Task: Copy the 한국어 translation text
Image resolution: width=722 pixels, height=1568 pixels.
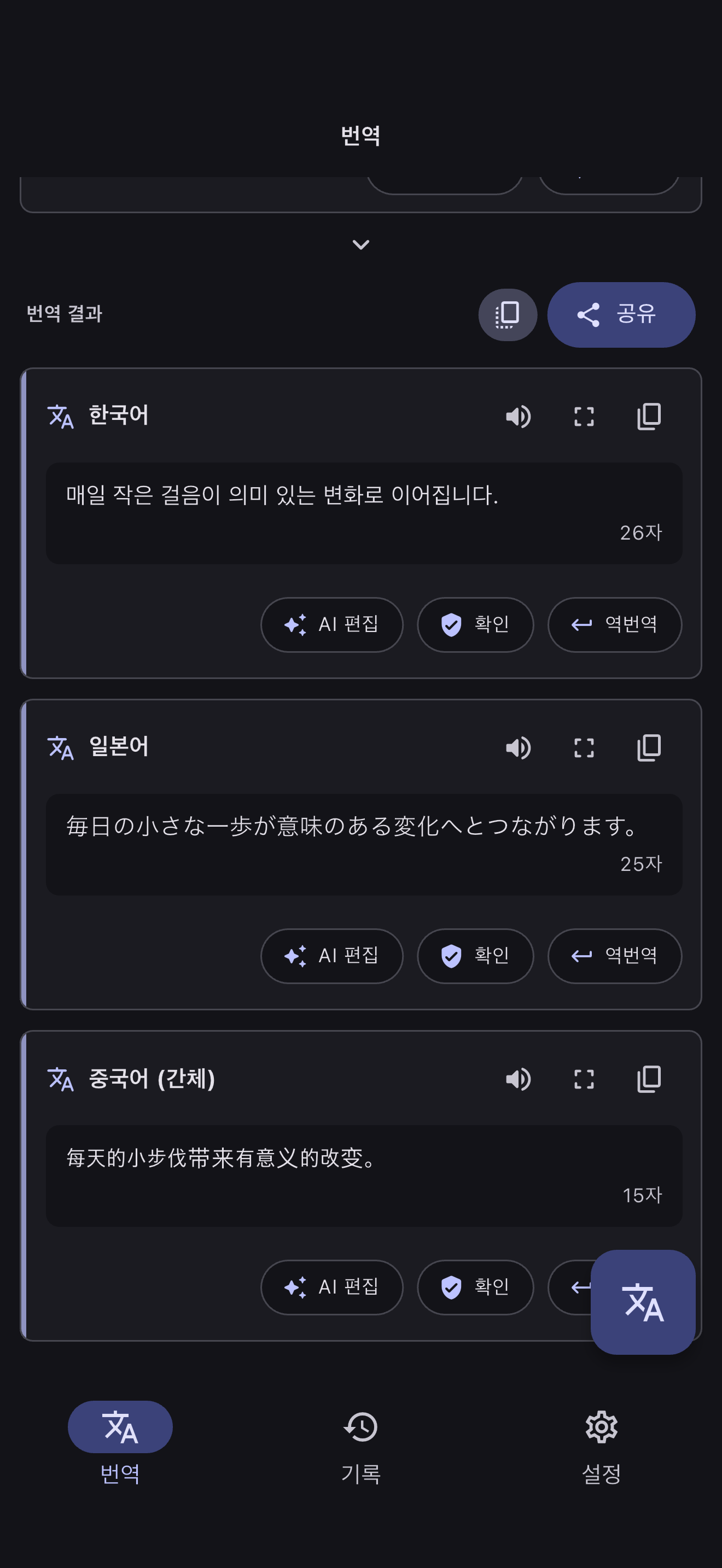Action: click(649, 417)
